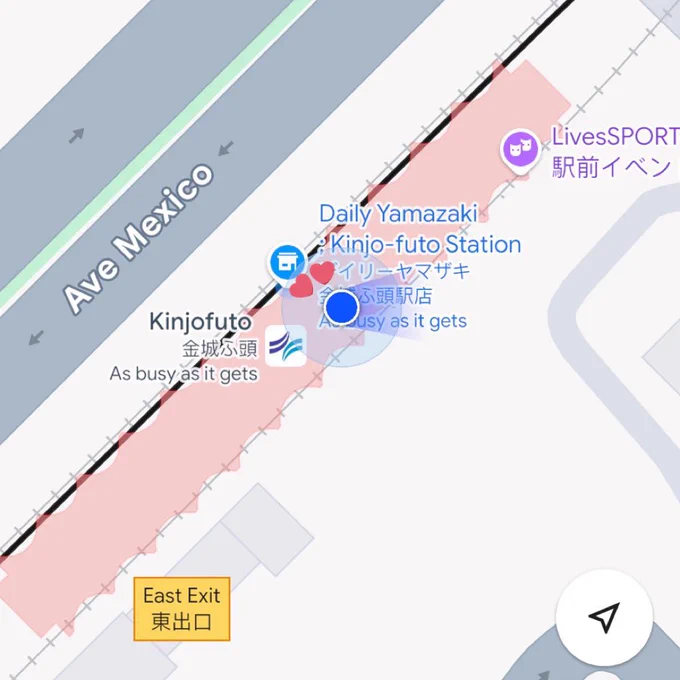Select the Kinjofuto station marker
680x680 pixels.
[286, 346]
